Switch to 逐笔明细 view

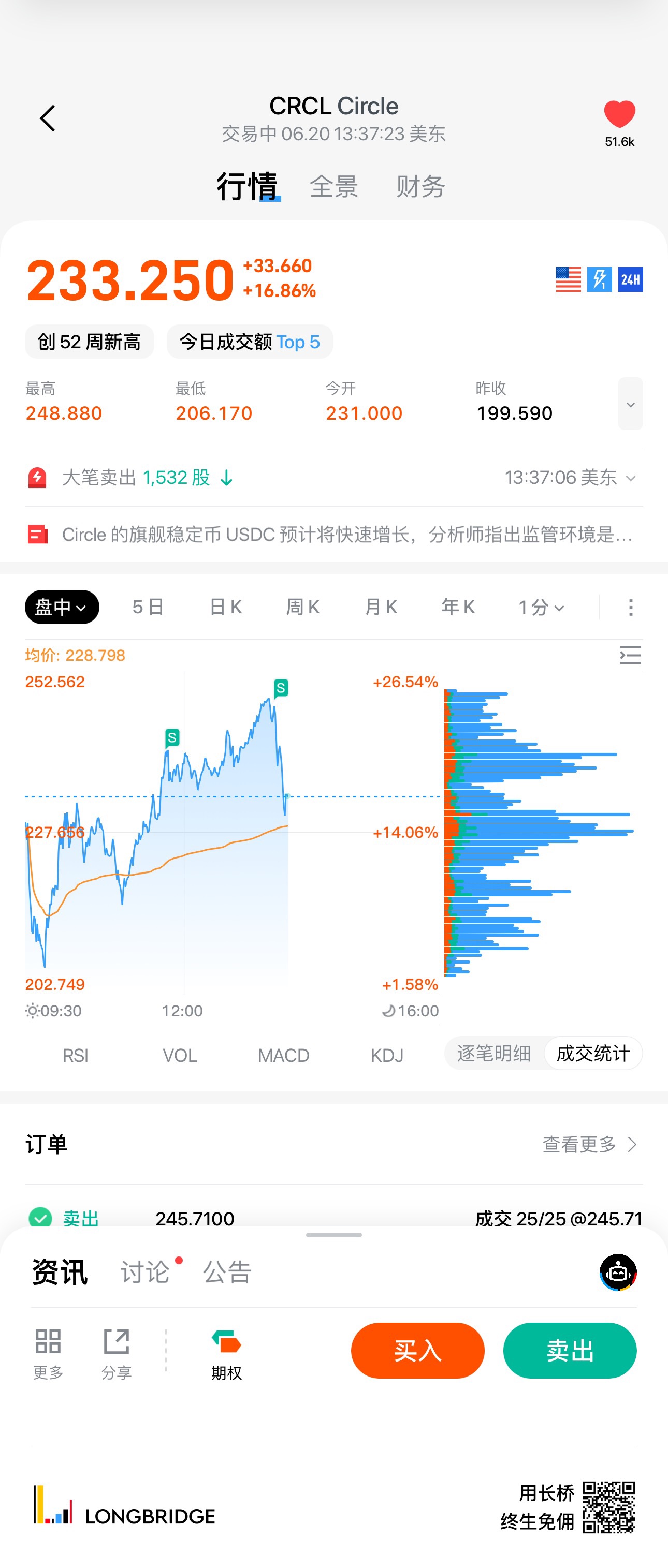pos(494,1053)
